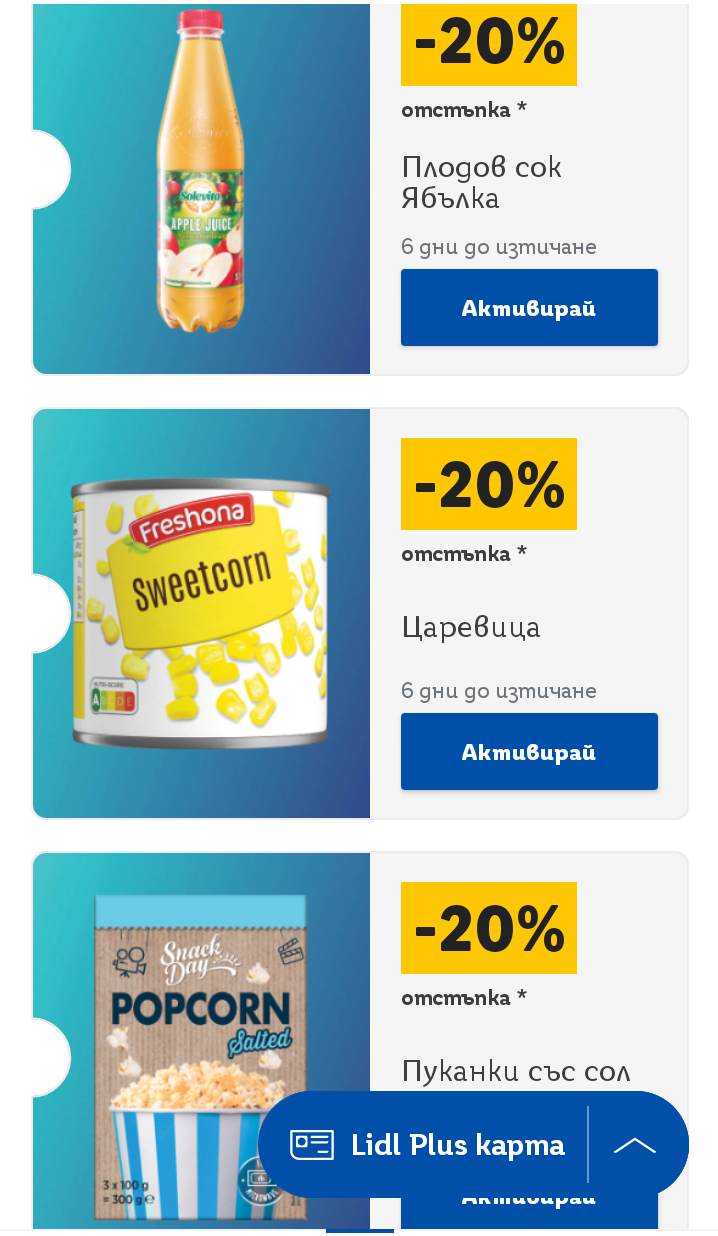
Task: Activate the Плодов сок Ябълка coupon
Action: pos(529,308)
